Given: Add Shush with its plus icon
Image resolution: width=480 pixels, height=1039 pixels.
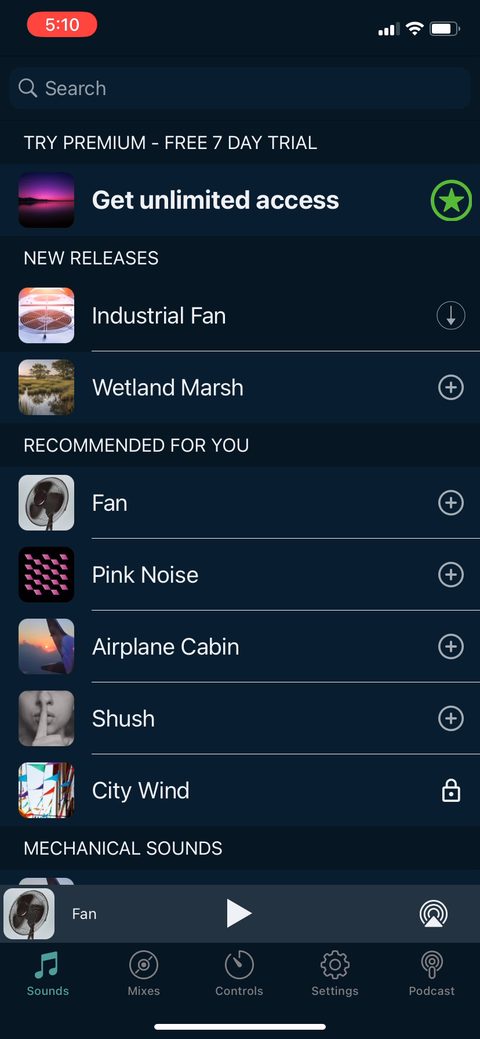Looking at the screenshot, I should coord(451,718).
